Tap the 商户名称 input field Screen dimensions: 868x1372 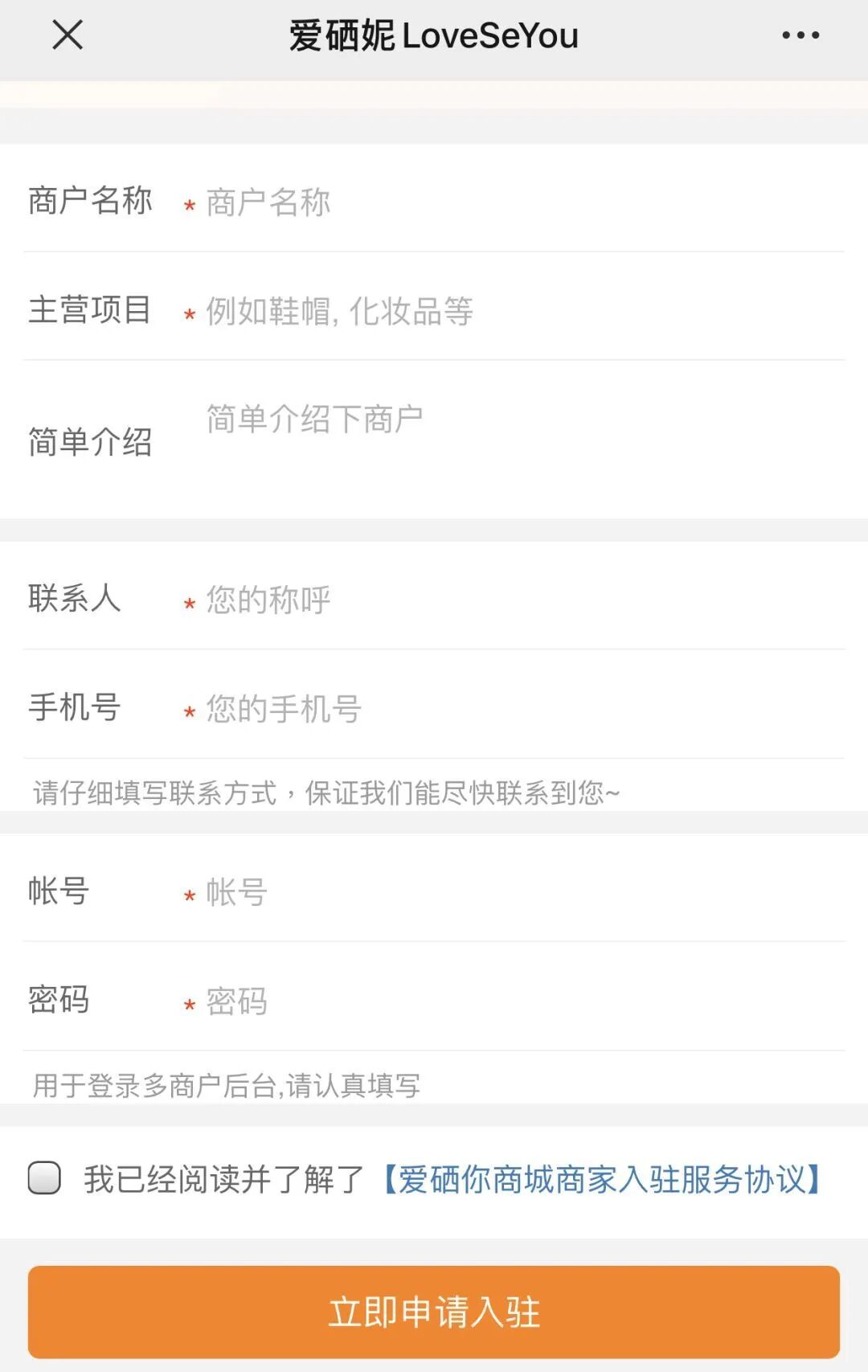pos(514,203)
